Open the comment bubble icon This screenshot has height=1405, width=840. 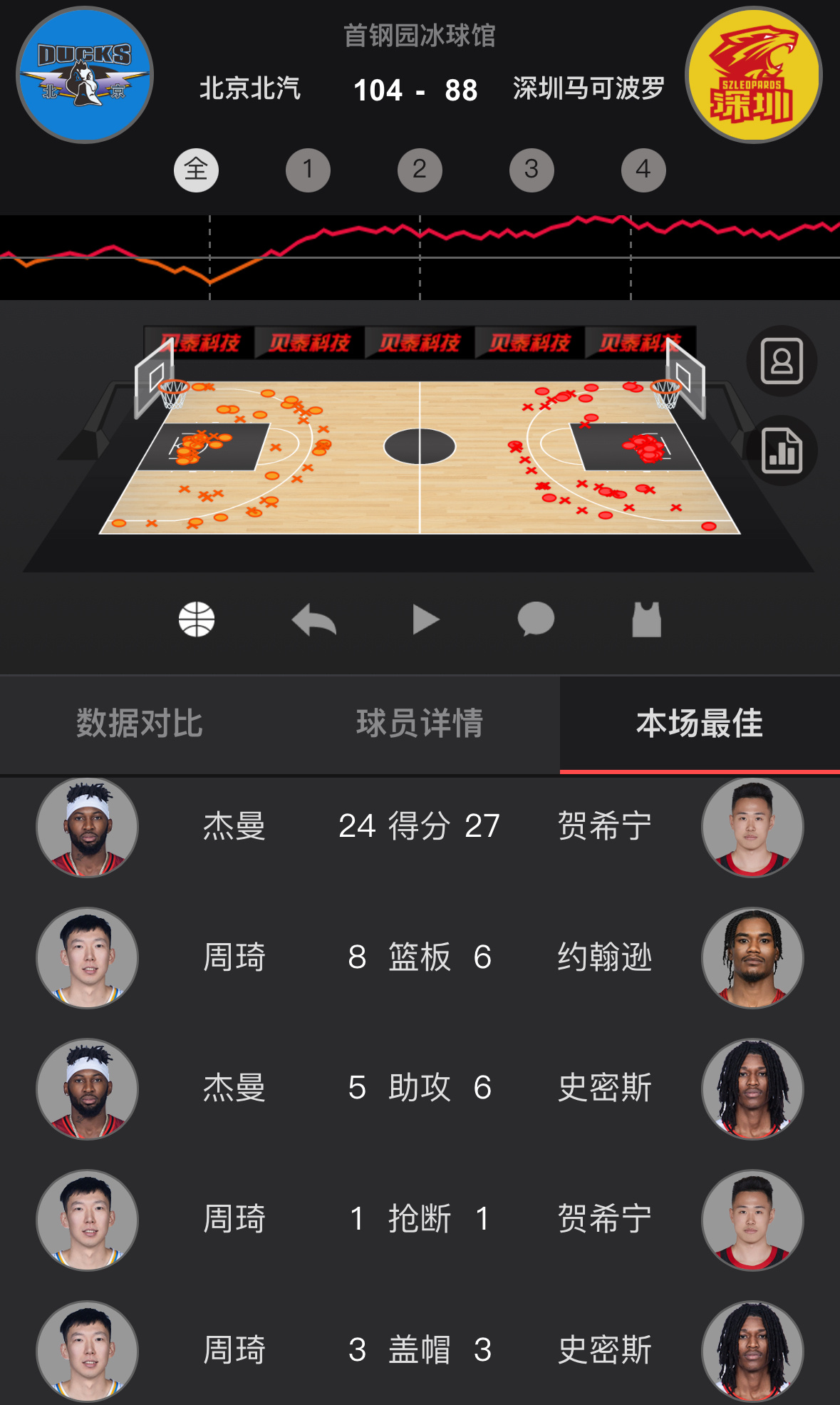coord(536,619)
